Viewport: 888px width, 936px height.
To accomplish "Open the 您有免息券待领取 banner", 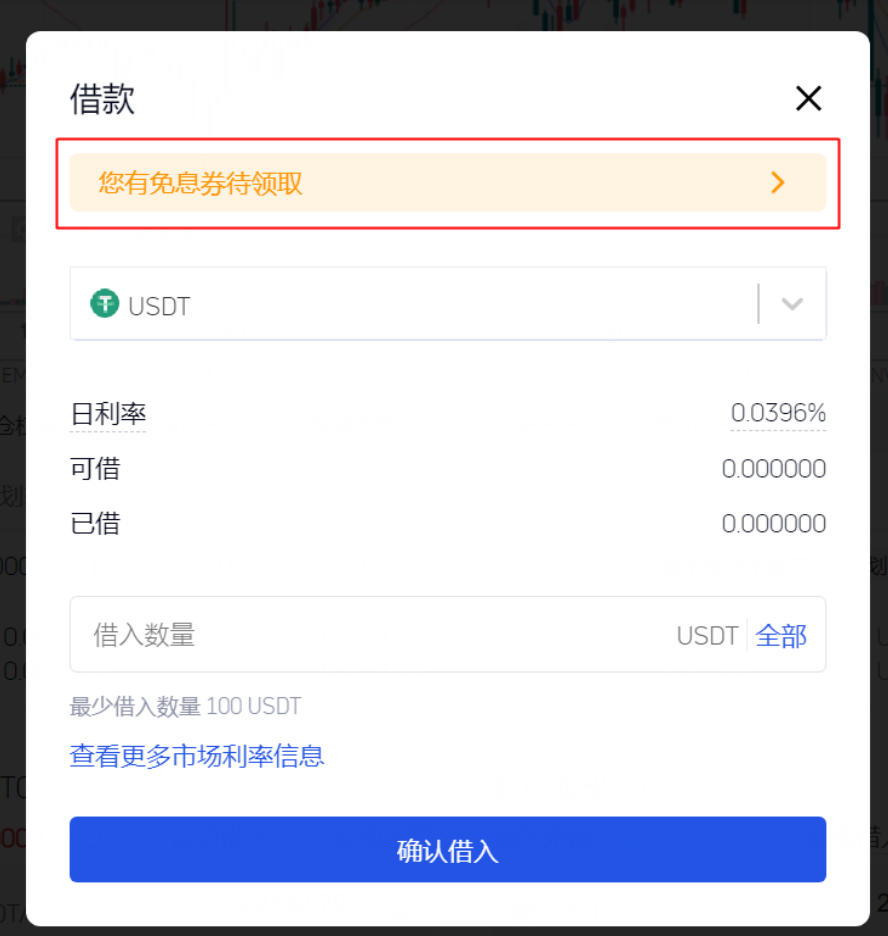I will pyautogui.click(x=447, y=183).
